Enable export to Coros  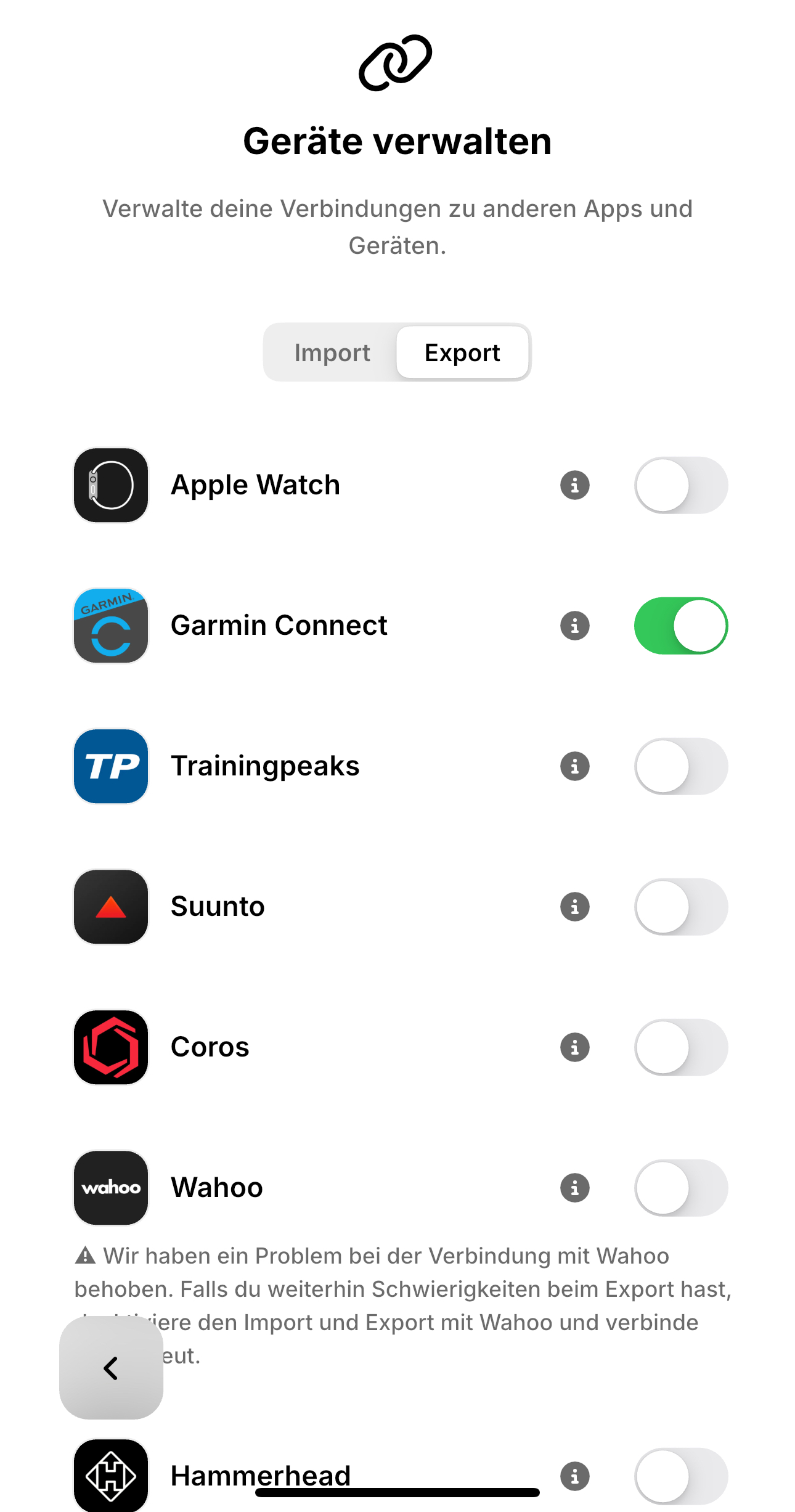point(680,1047)
